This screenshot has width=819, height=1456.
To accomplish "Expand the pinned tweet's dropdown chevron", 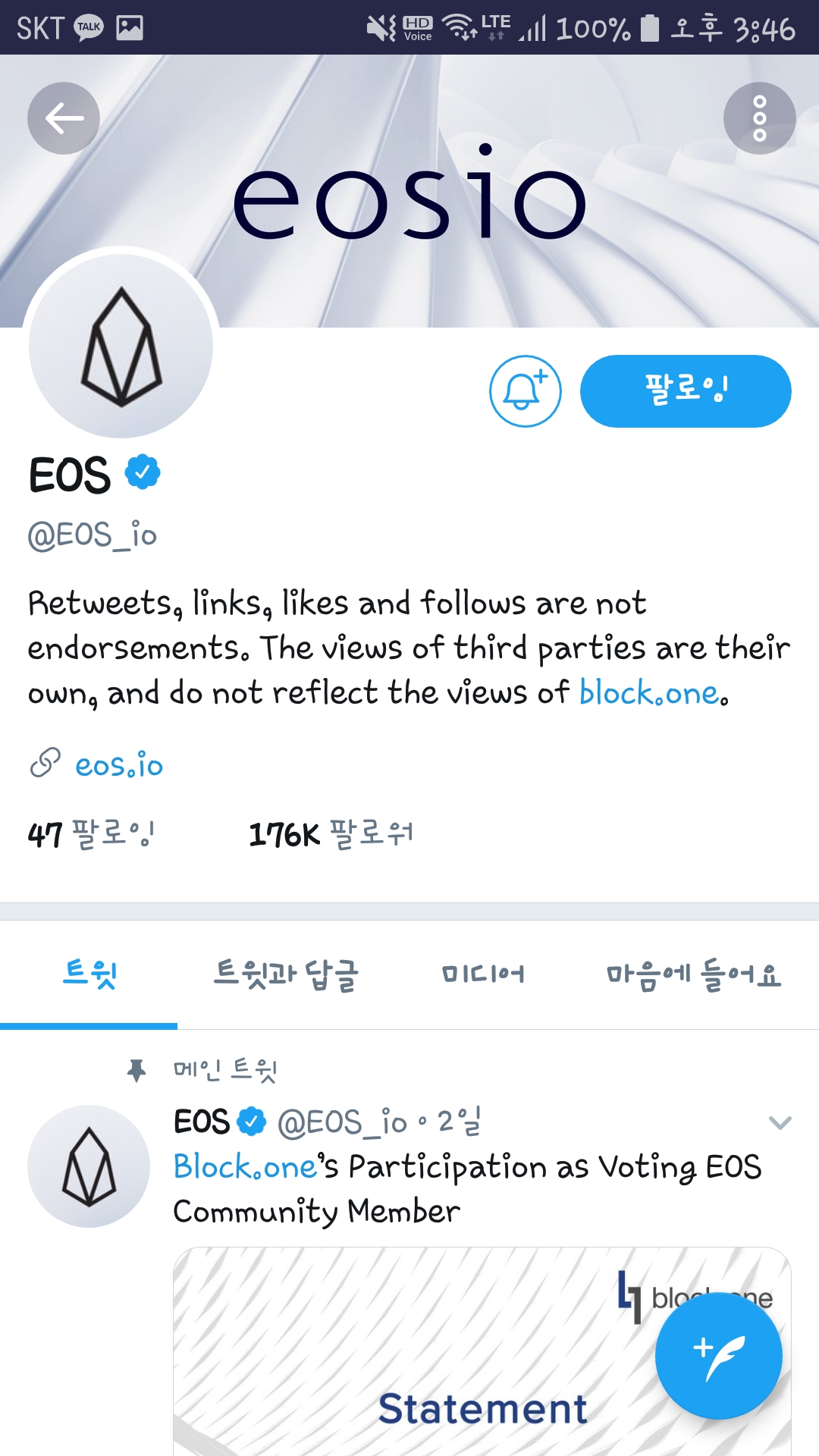I will tap(780, 1122).
